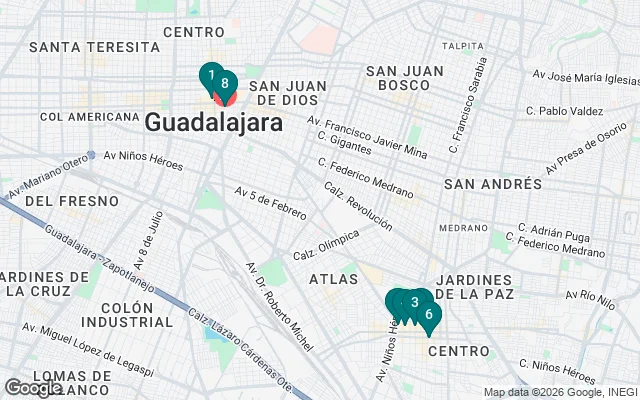Open the Google logo link

[x=33, y=387]
